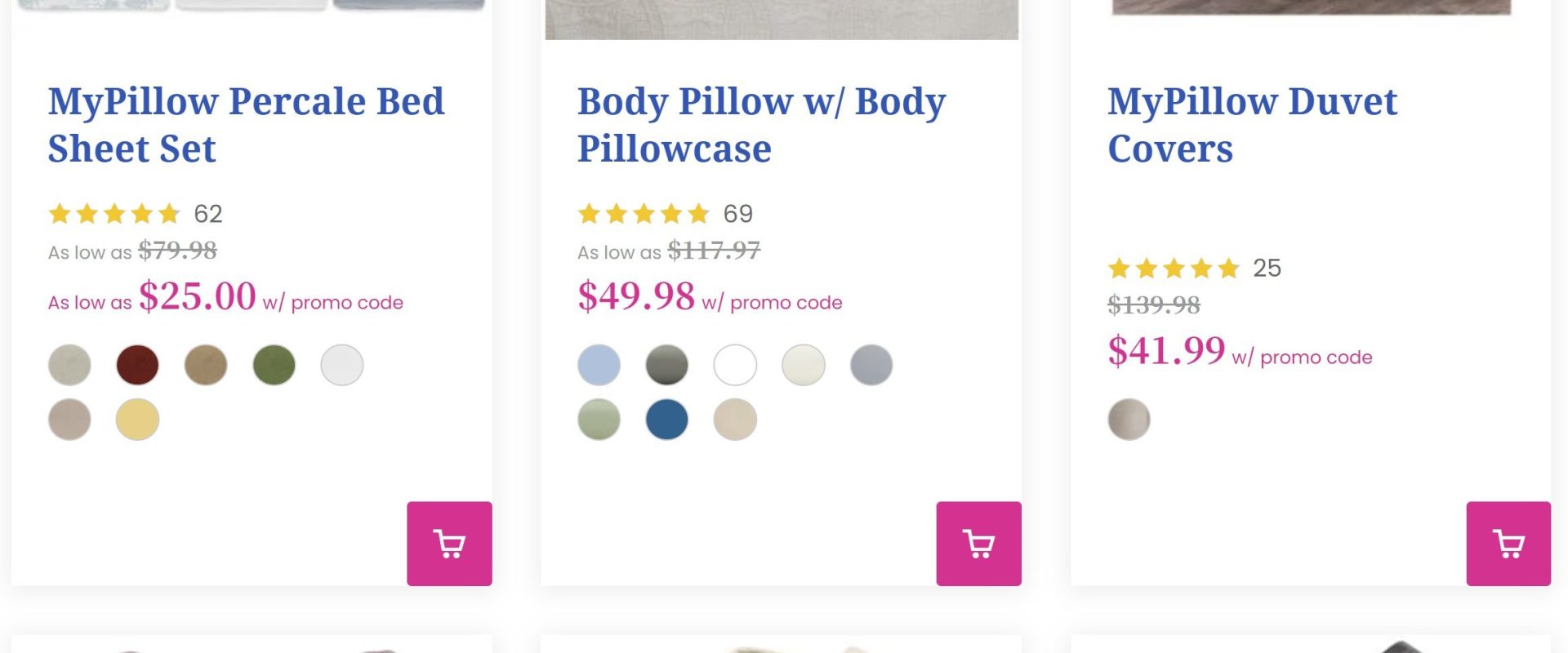Select the gray swatch for Duvet Covers
The image size is (1568, 653).
1129,420
